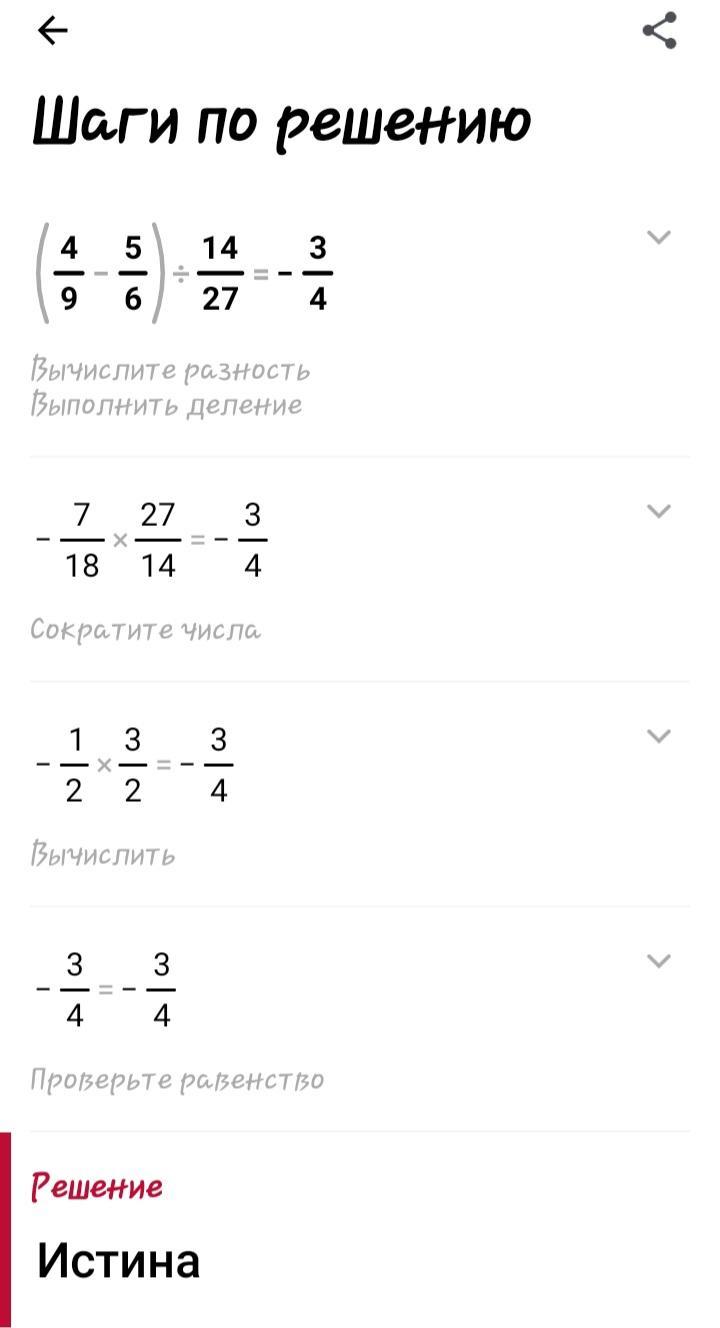This screenshot has height=1328, width=720.
Task: Expand the step 'Вычислите разность'
Action: [658, 237]
